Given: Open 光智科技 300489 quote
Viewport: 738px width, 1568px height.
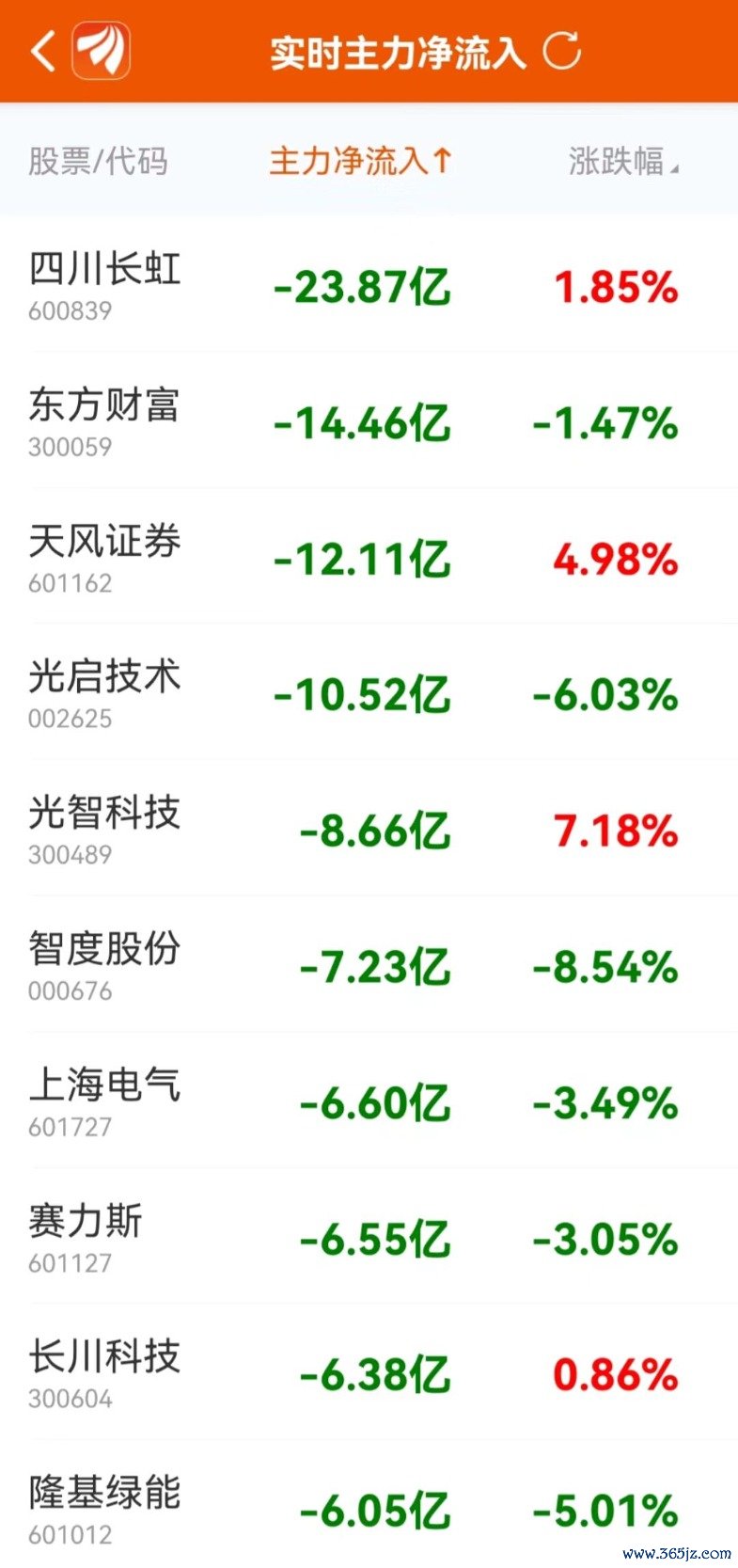Looking at the screenshot, I should tap(369, 828).
